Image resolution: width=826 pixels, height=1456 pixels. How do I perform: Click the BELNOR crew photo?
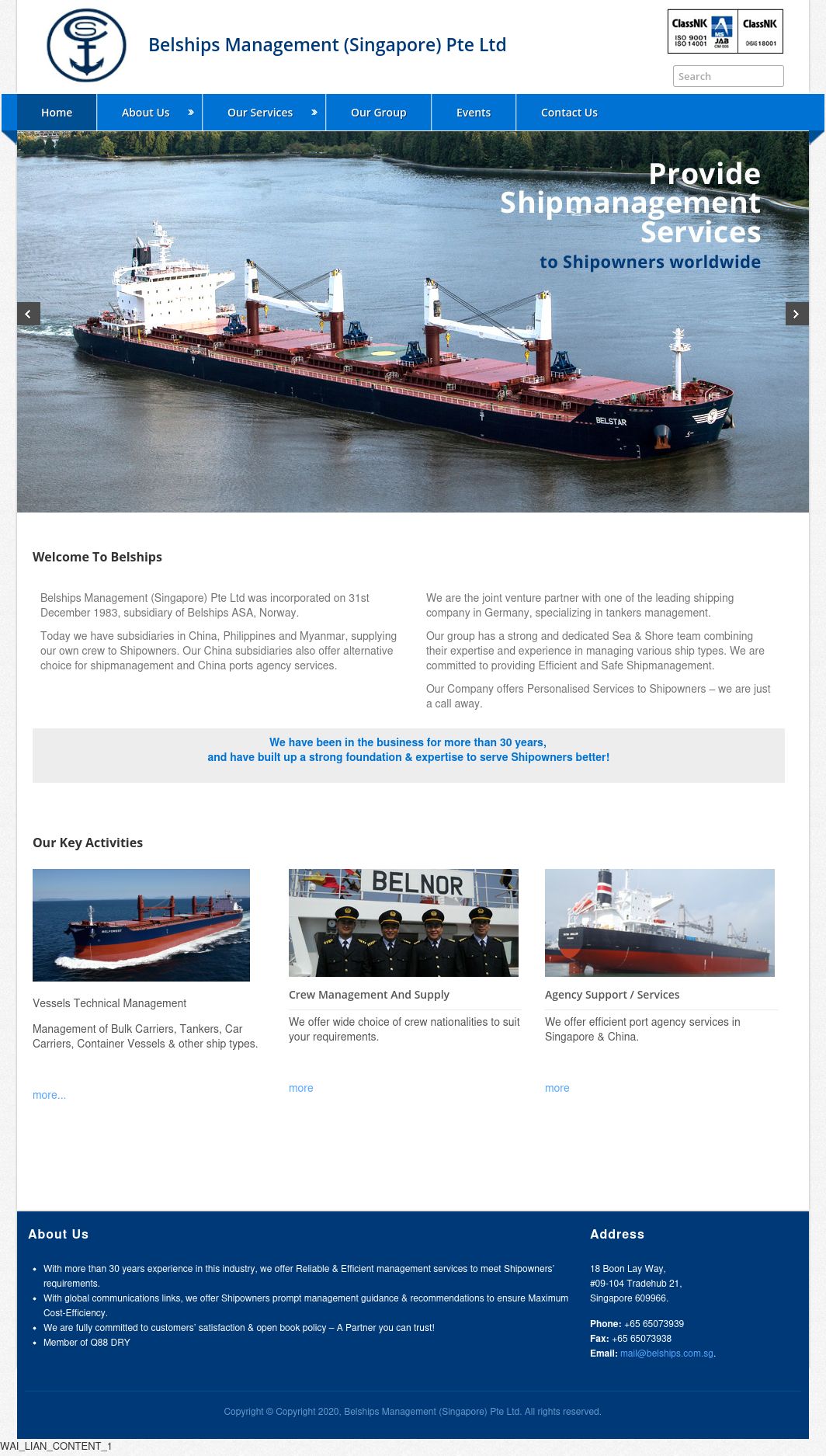404,923
